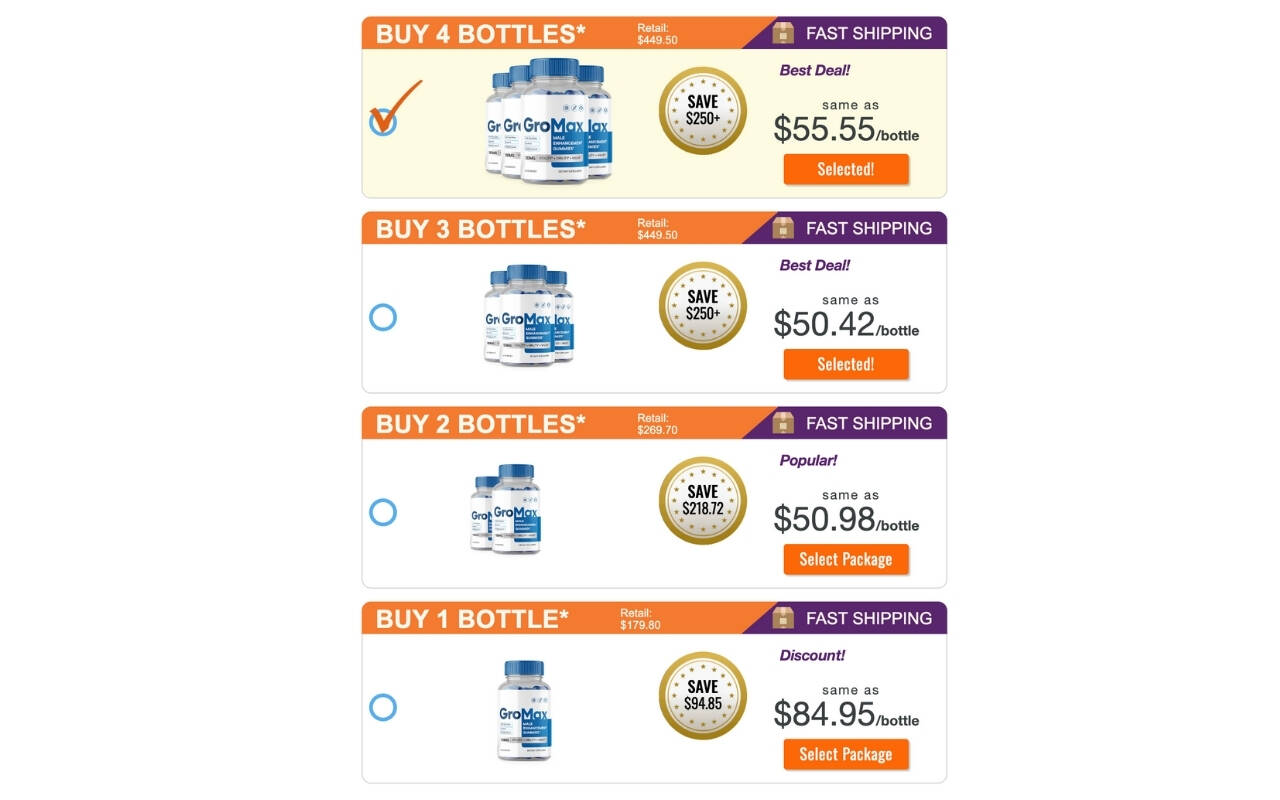The height and width of the screenshot is (800, 1280).
Task: Tap the checked Buy 4 Bottles radio button
Action: pyautogui.click(x=383, y=123)
